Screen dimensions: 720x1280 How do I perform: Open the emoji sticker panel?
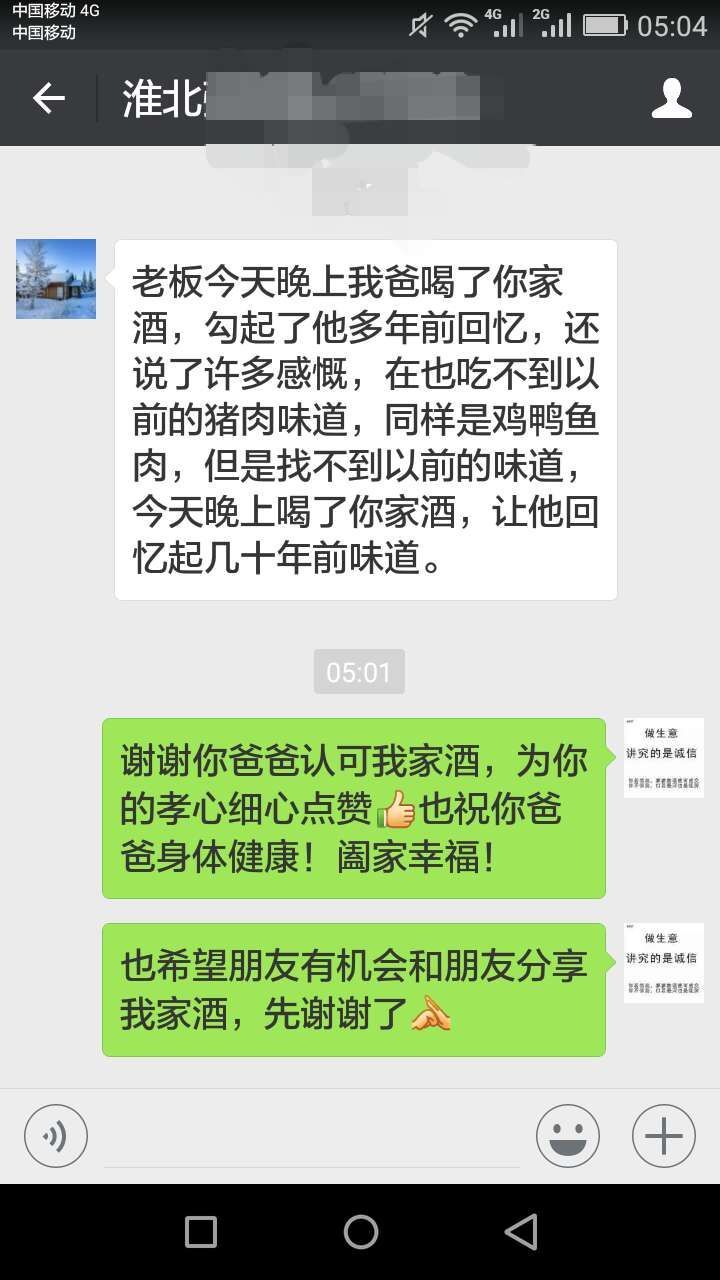(567, 1136)
